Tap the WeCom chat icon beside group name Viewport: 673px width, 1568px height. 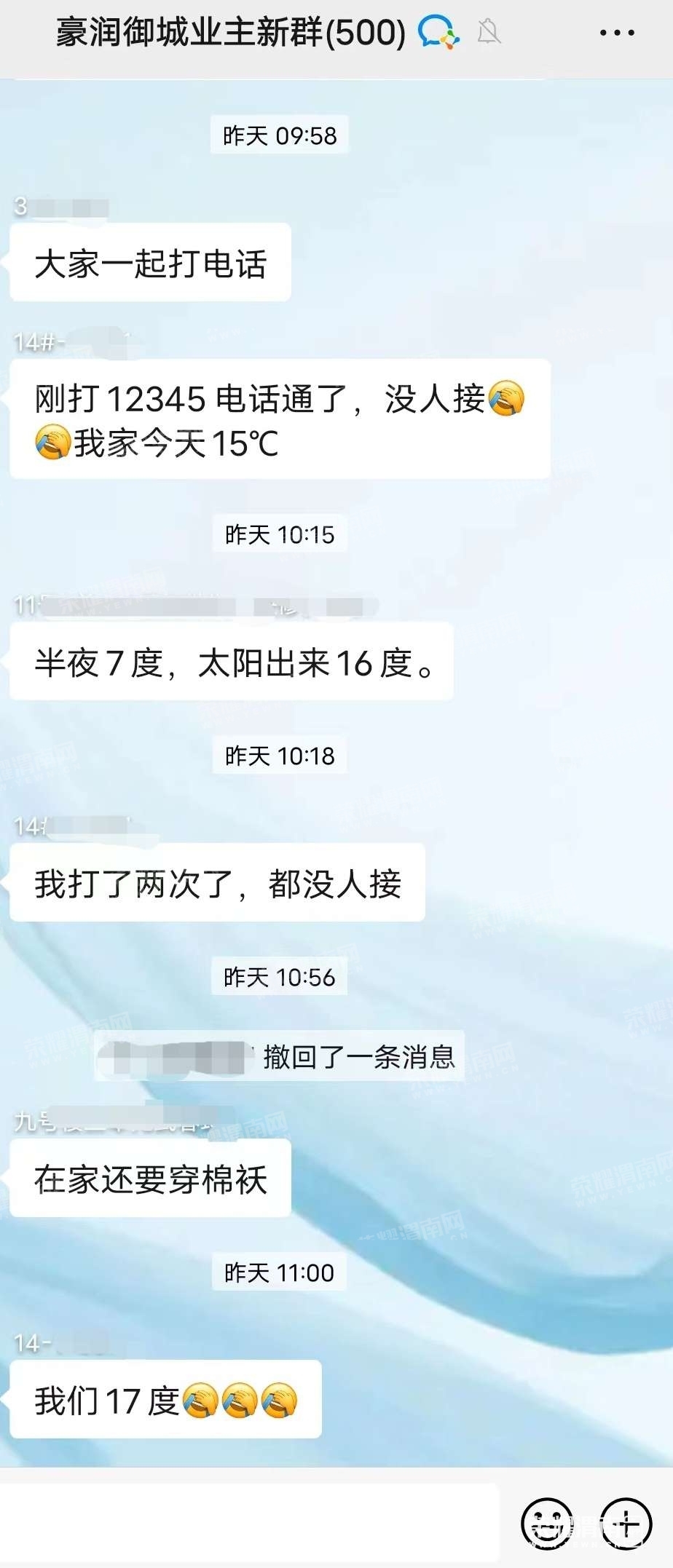pos(438,32)
